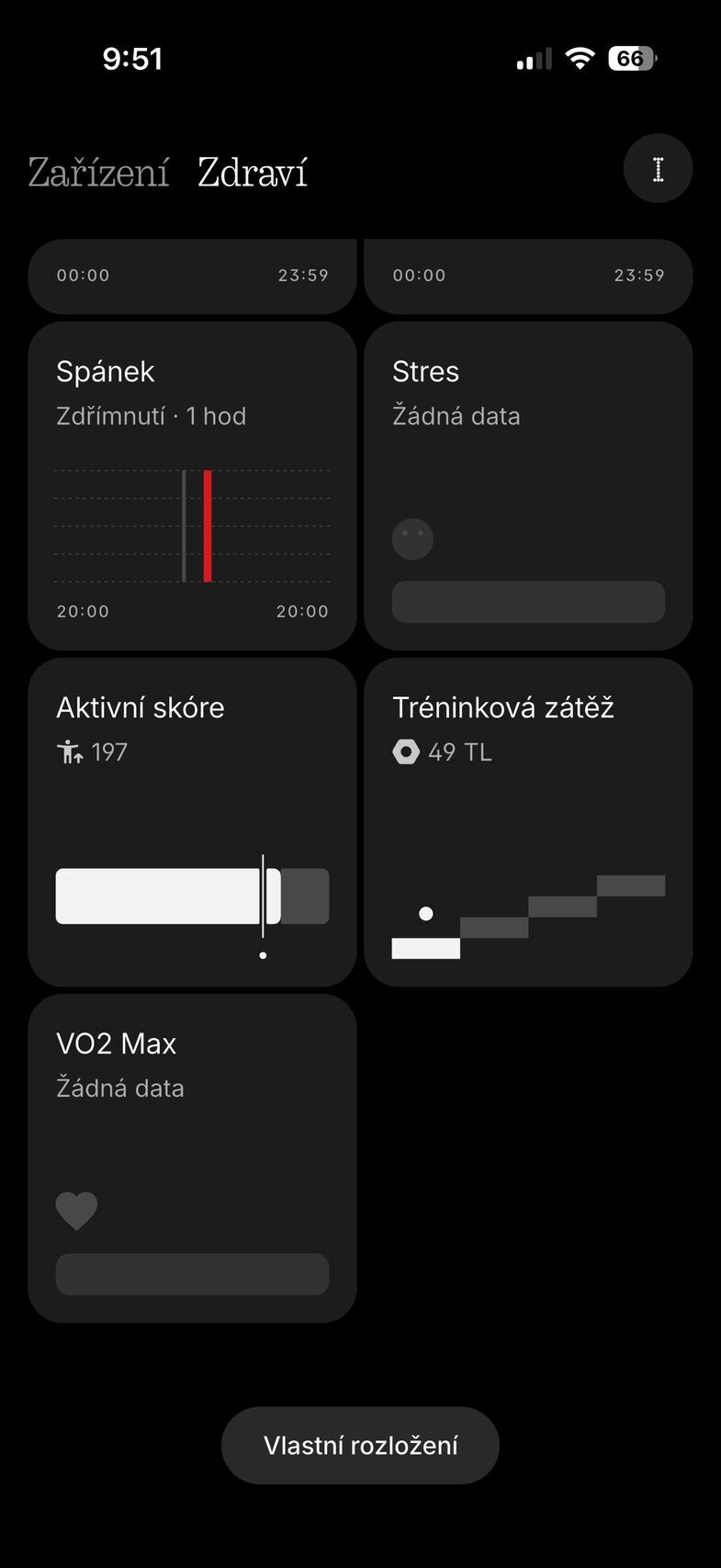Open the edit layout icon at top right
721x1568 pixels.
658,168
